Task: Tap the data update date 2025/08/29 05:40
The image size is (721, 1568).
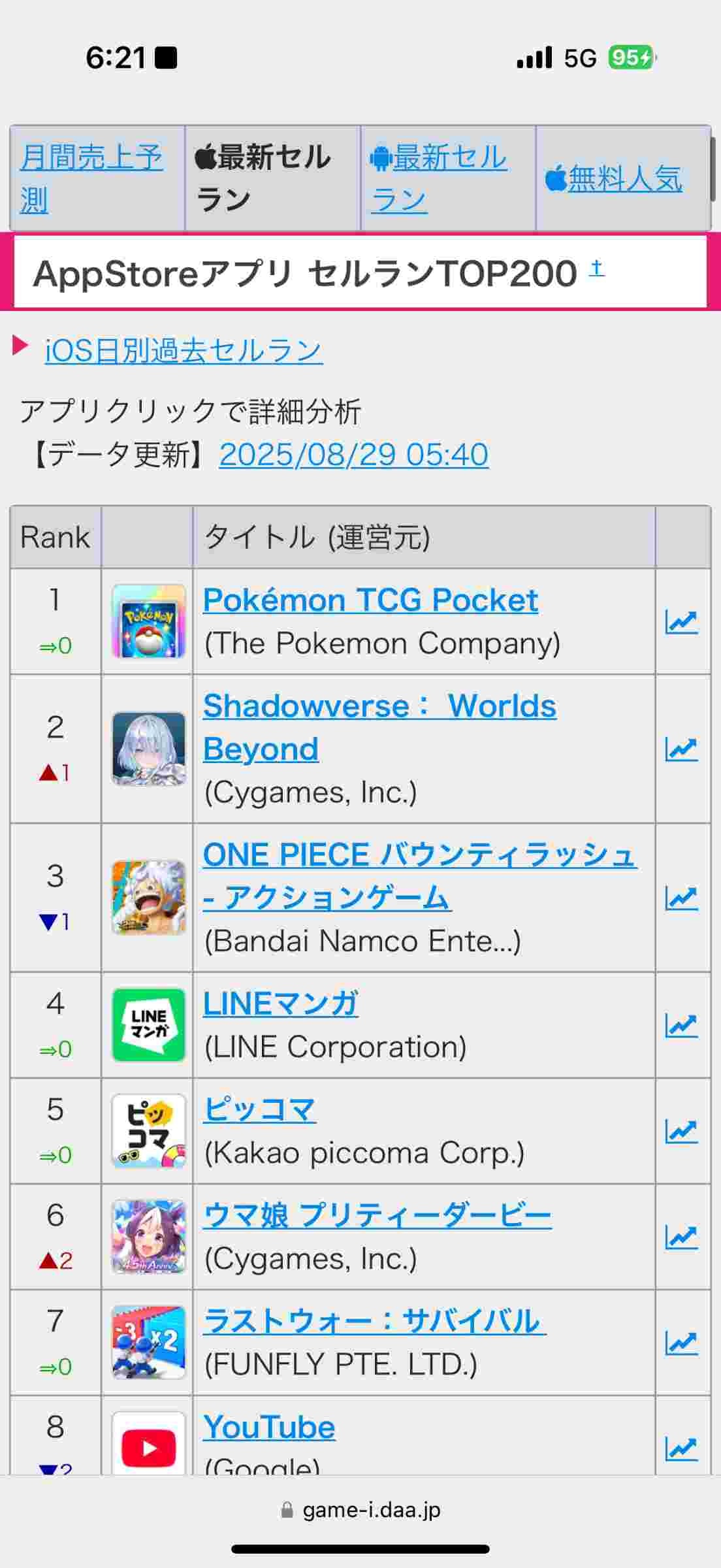Action: [353, 455]
